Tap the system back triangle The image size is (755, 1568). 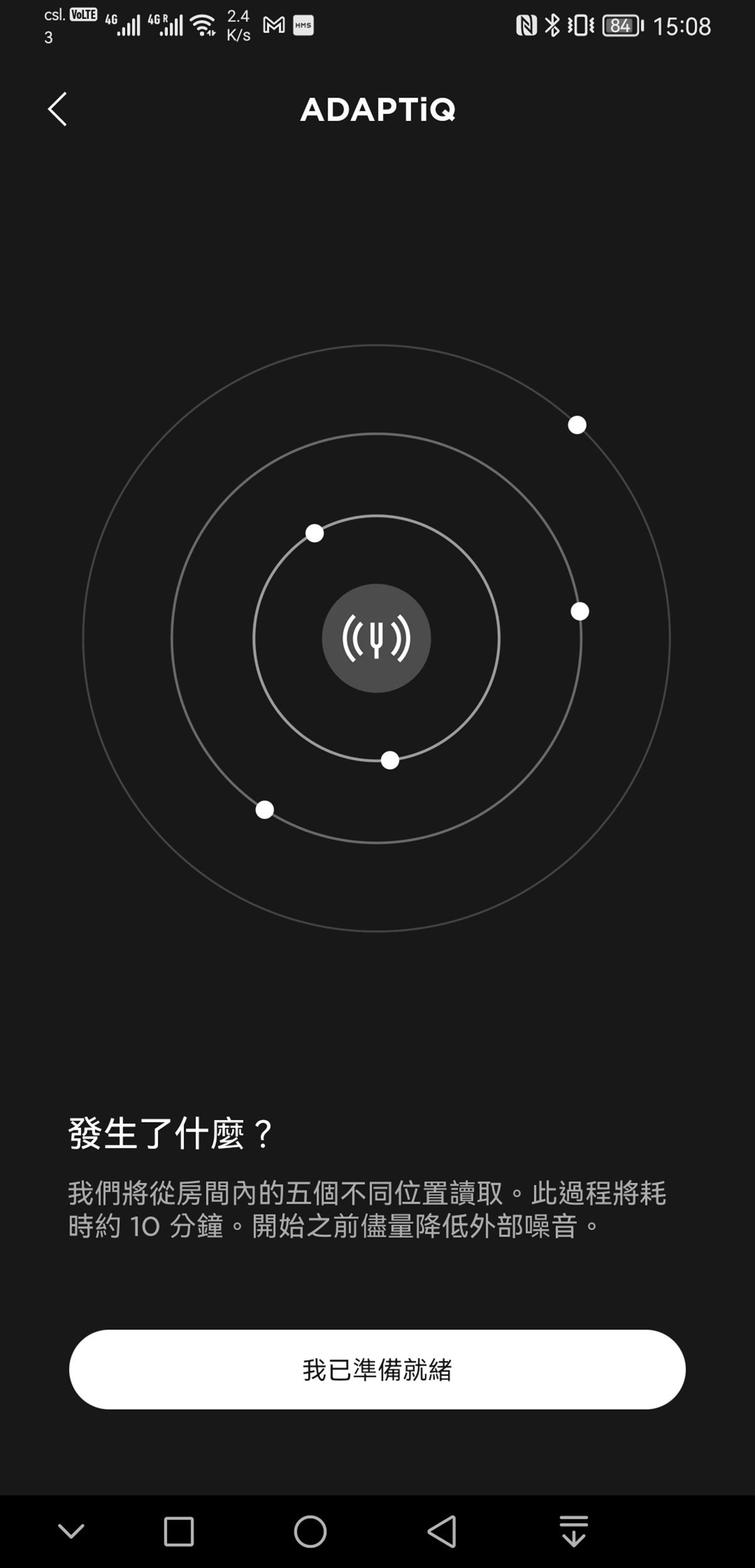point(442,1531)
